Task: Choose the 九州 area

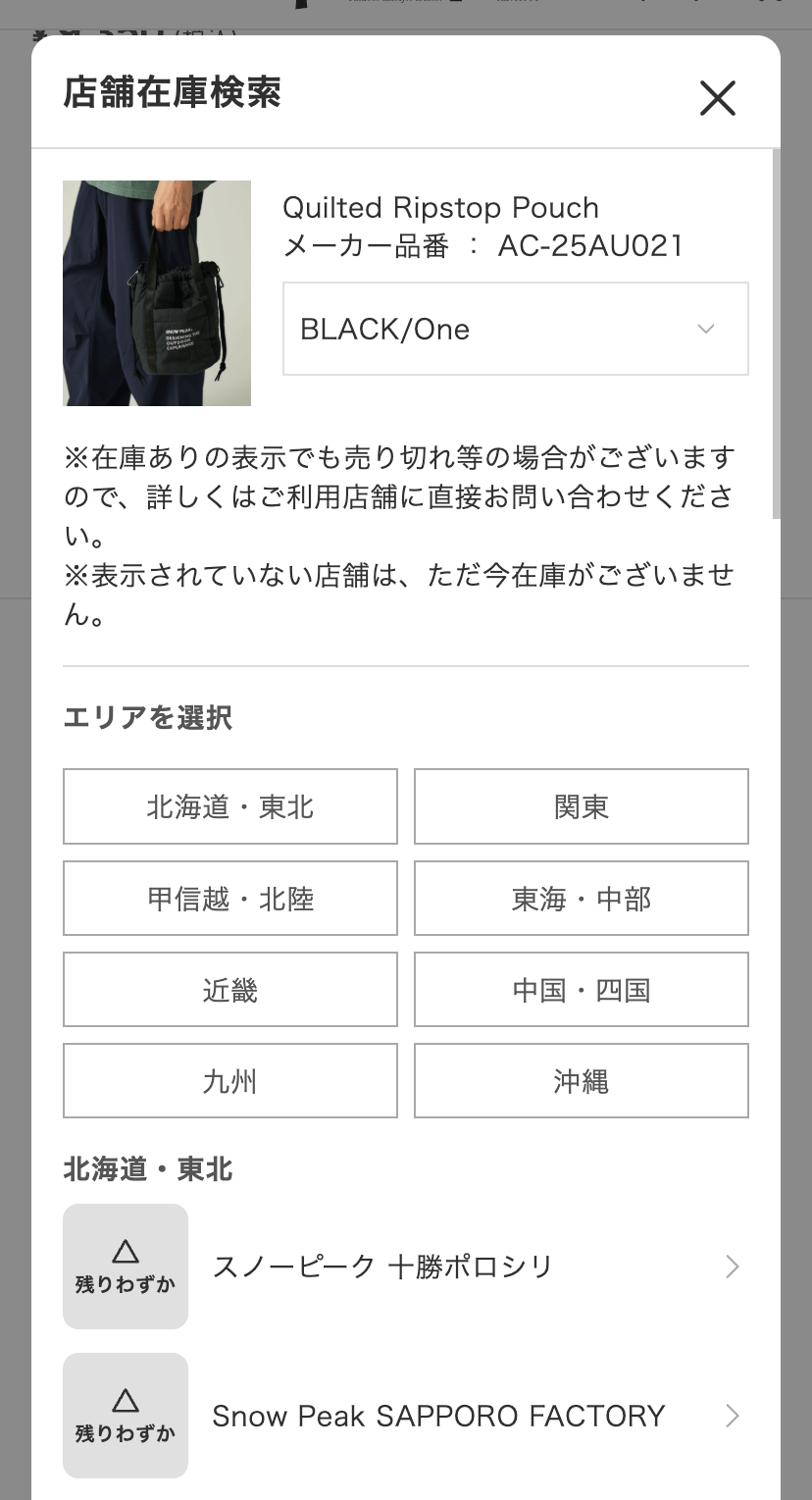Action: coord(230,1080)
